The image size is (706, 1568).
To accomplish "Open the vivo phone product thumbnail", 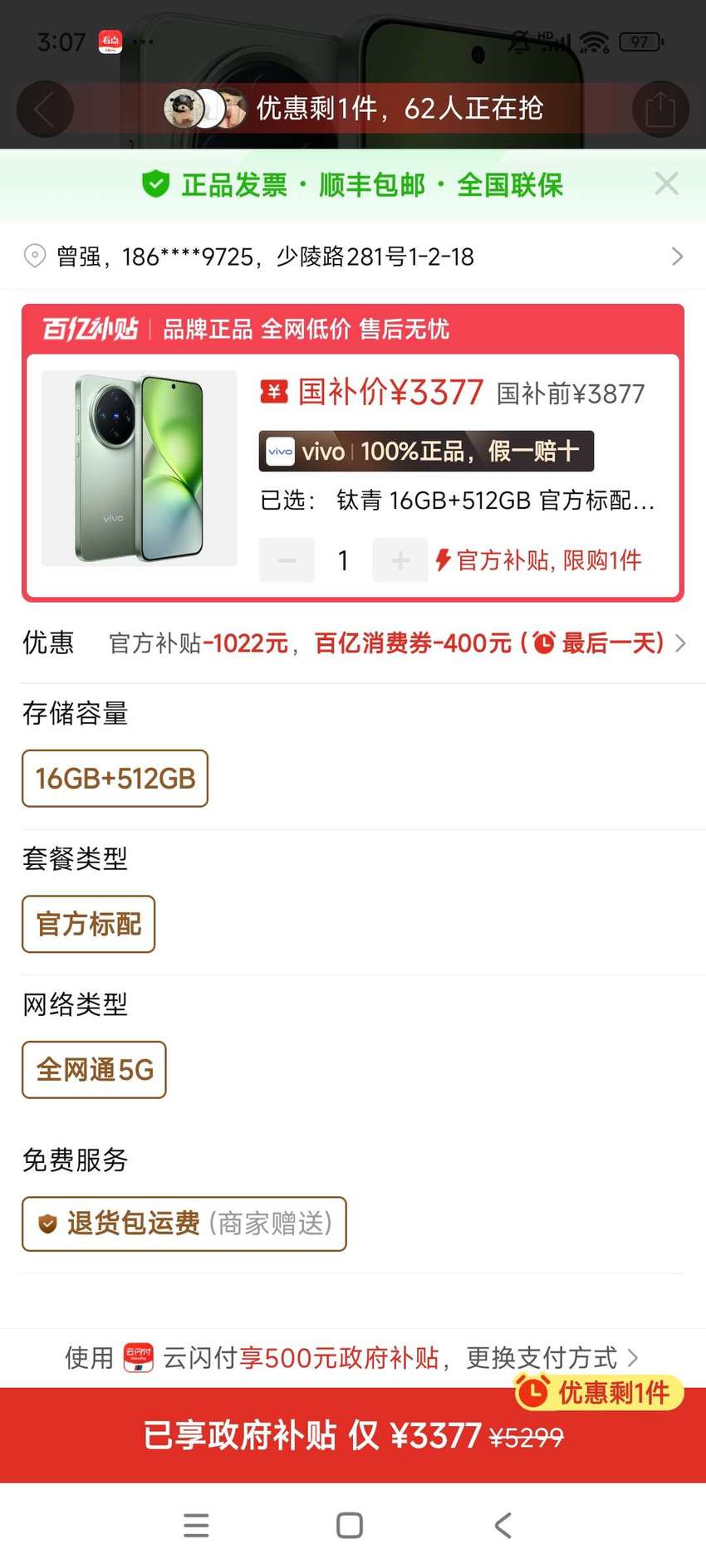I will click(x=140, y=468).
